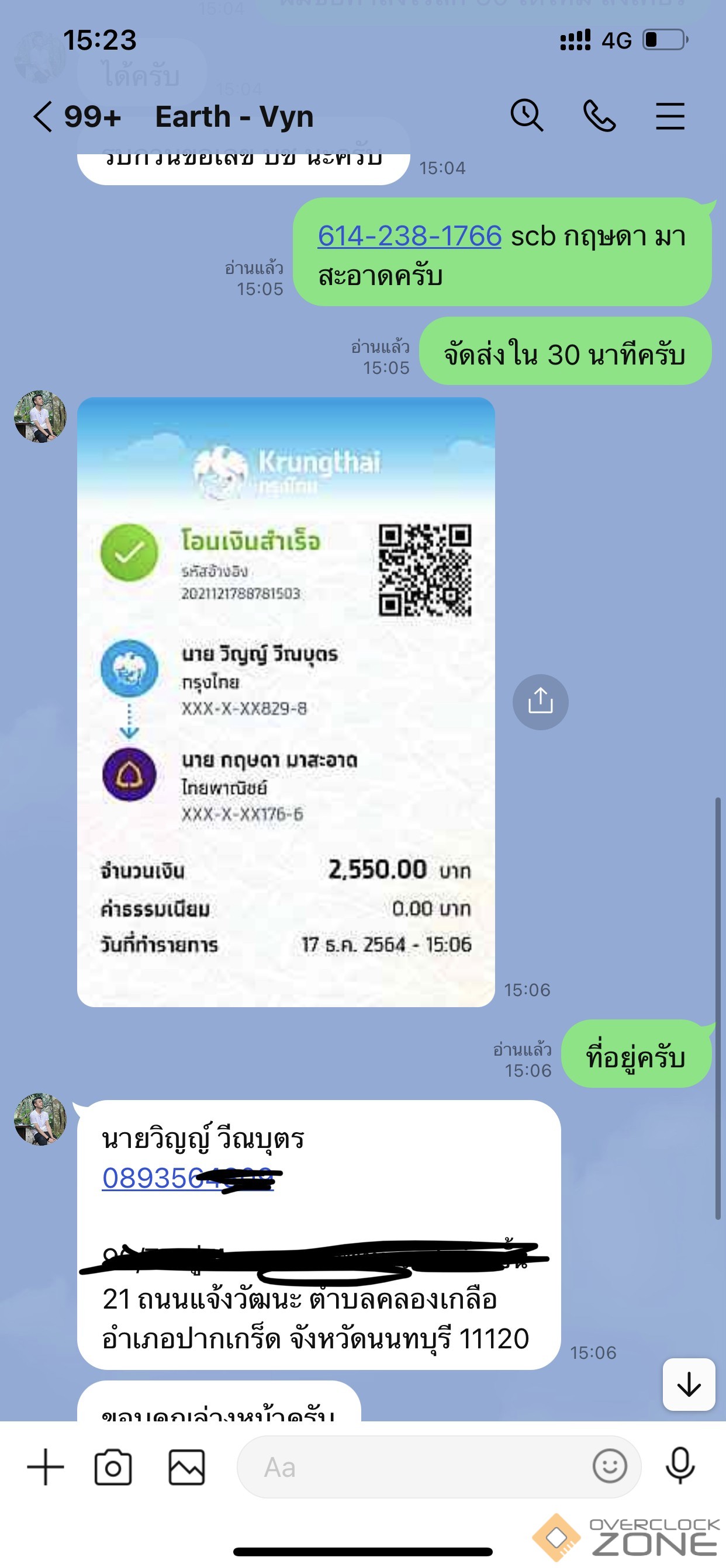Share the transfer slip image

tap(540, 702)
